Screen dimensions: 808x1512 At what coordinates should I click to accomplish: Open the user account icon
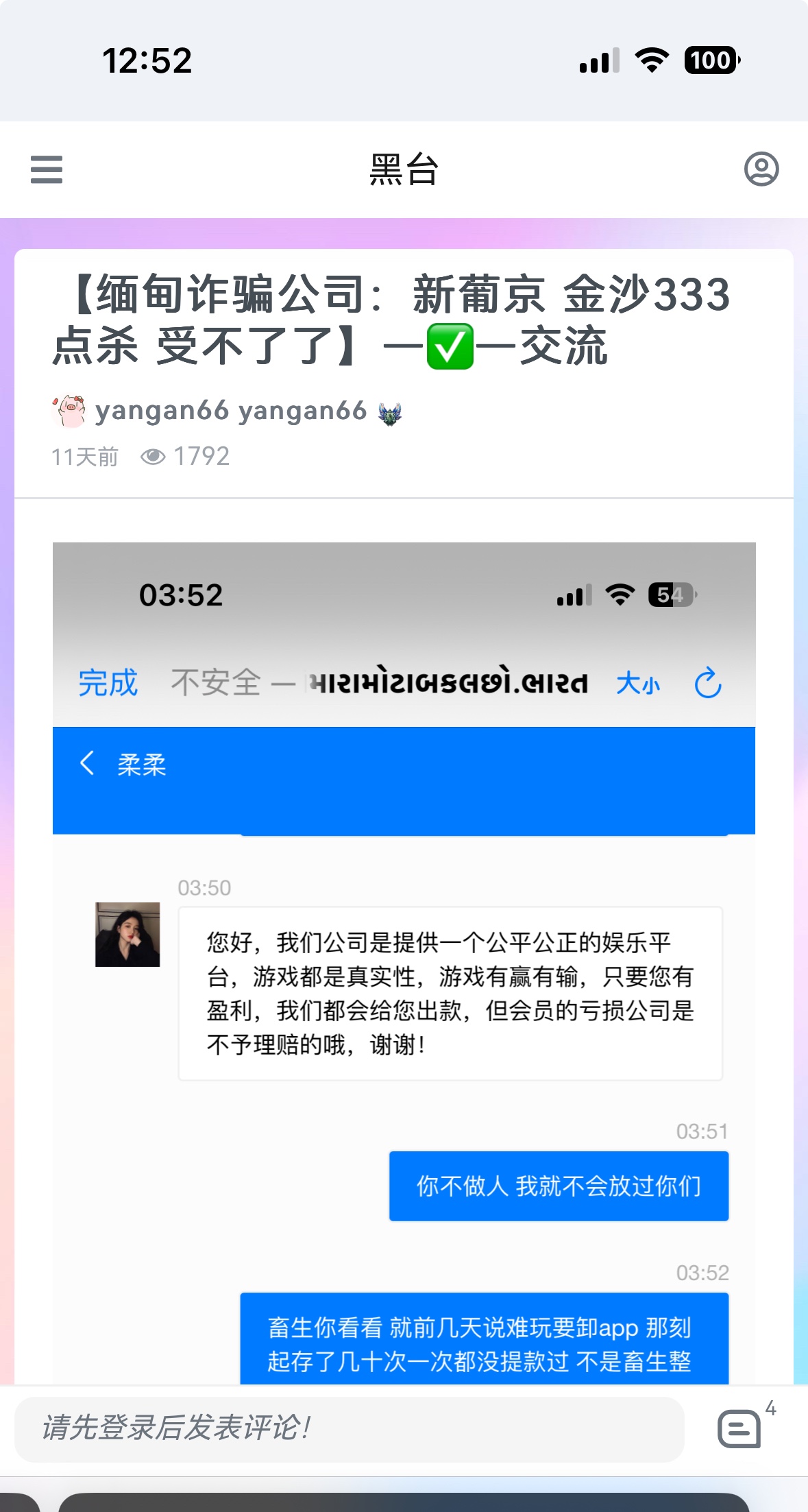pos(761,169)
